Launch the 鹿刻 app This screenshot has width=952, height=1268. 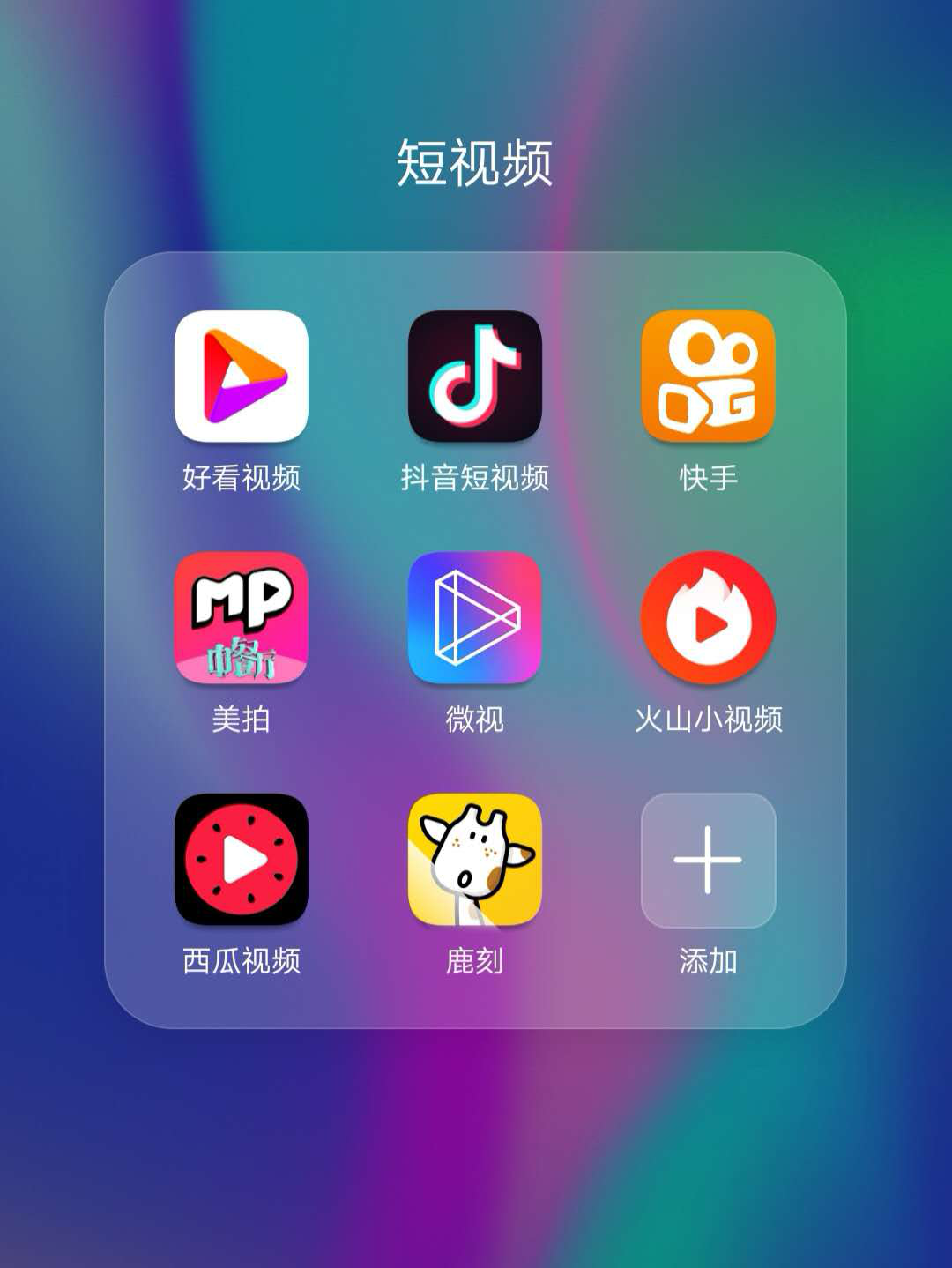click(474, 859)
